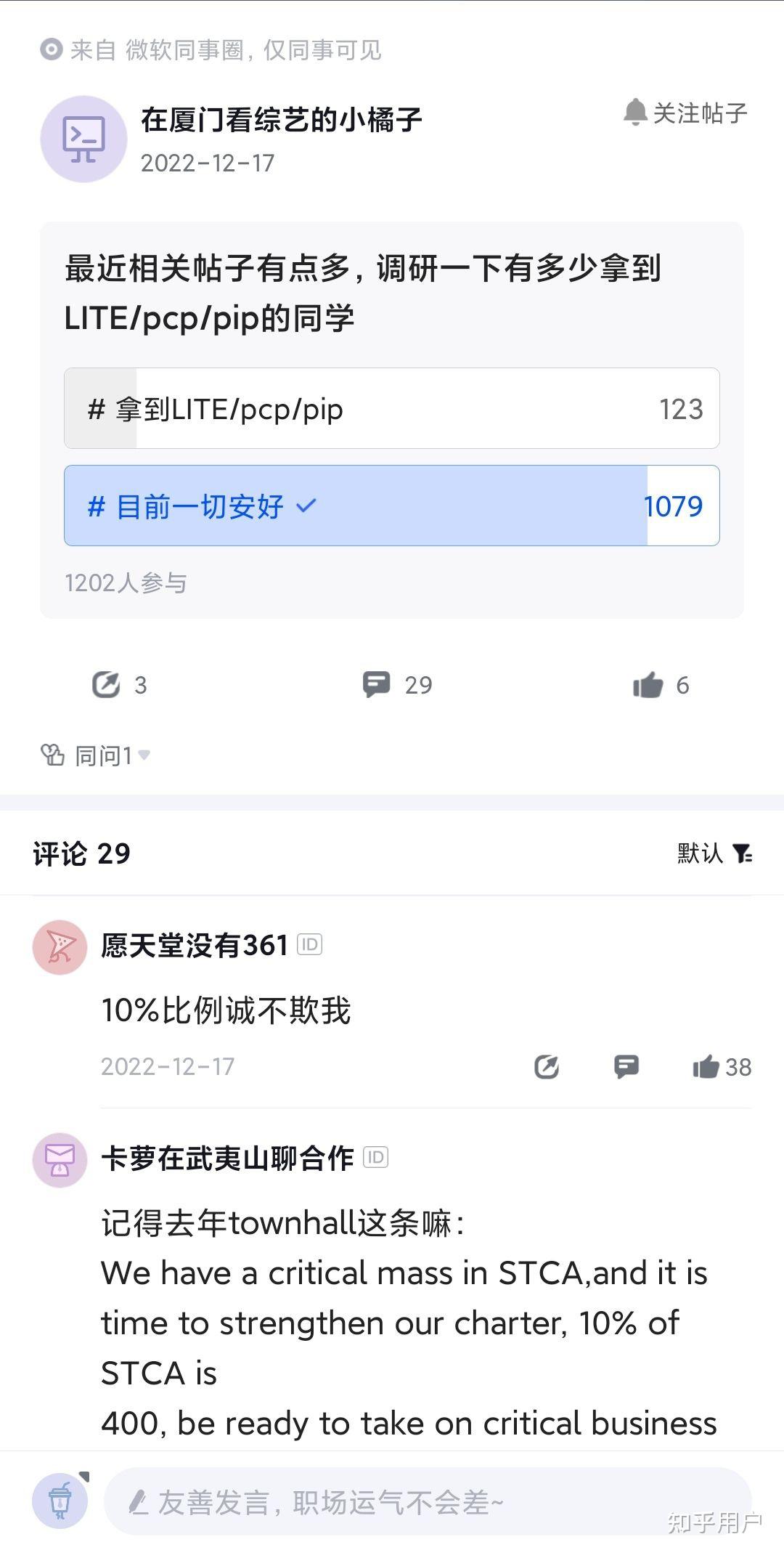Image resolution: width=784 pixels, height=1550 pixels.
Task: Like 愿天堂没有361's comment with 38 likes
Action: (x=722, y=1067)
